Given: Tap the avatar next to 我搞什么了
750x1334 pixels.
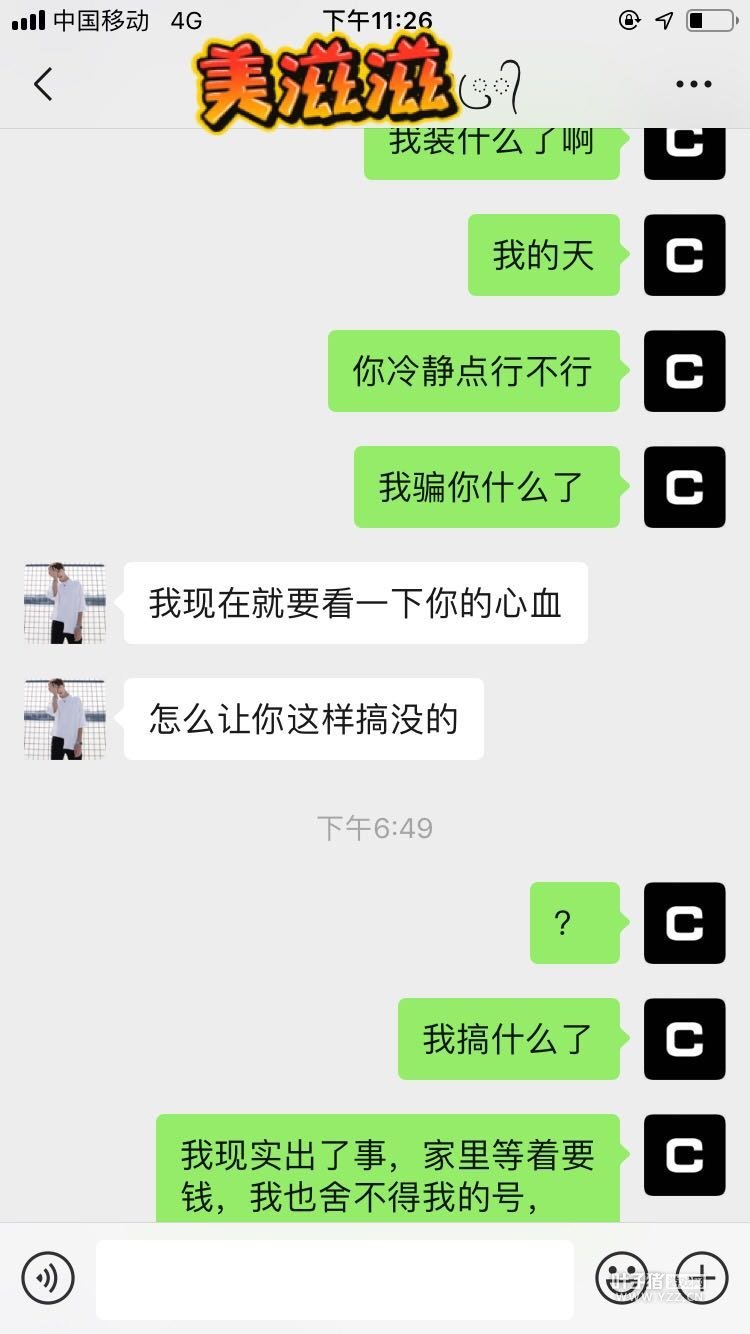Looking at the screenshot, I should (x=684, y=1039).
